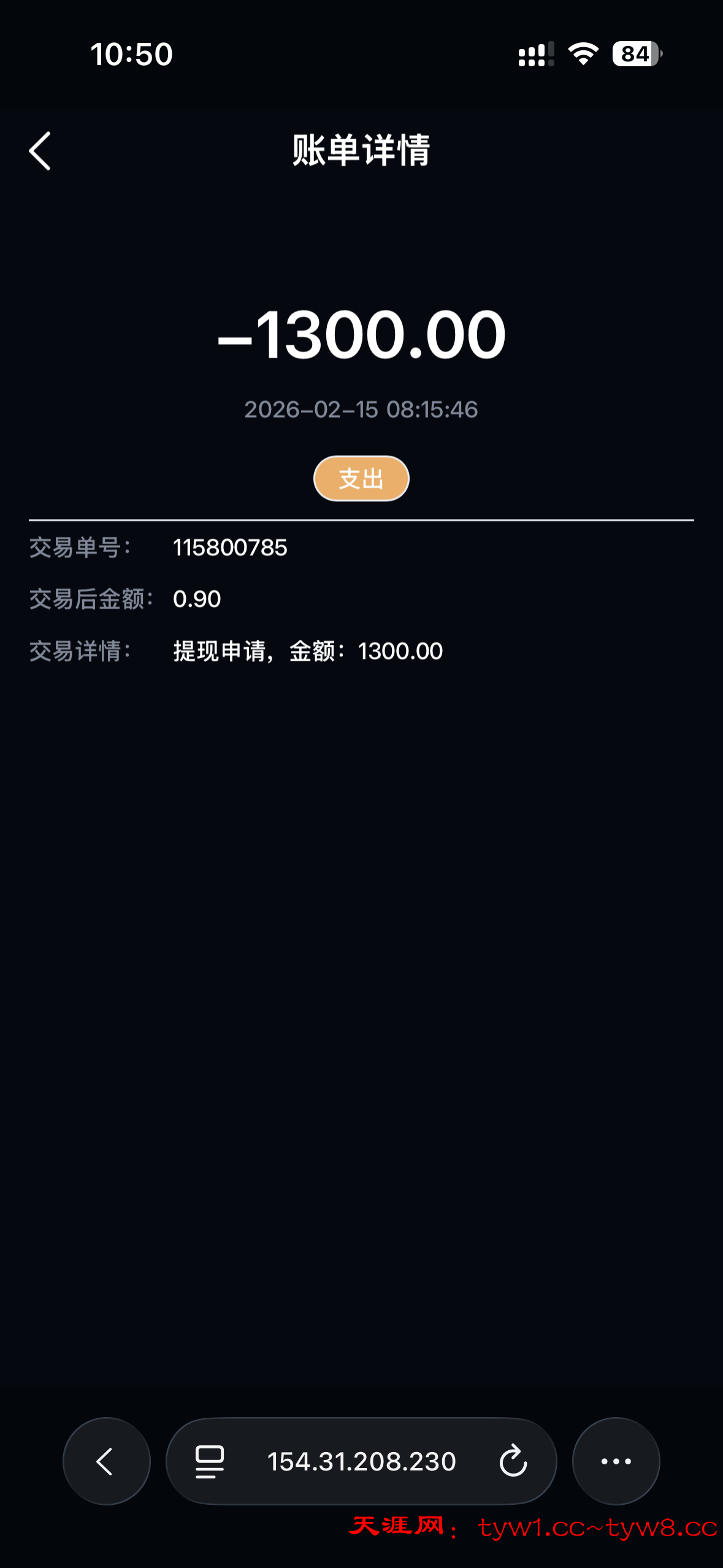The width and height of the screenshot is (723, 1568).
Task: Tap 交易详情 withdrawal description text
Action: coord(307,651)
